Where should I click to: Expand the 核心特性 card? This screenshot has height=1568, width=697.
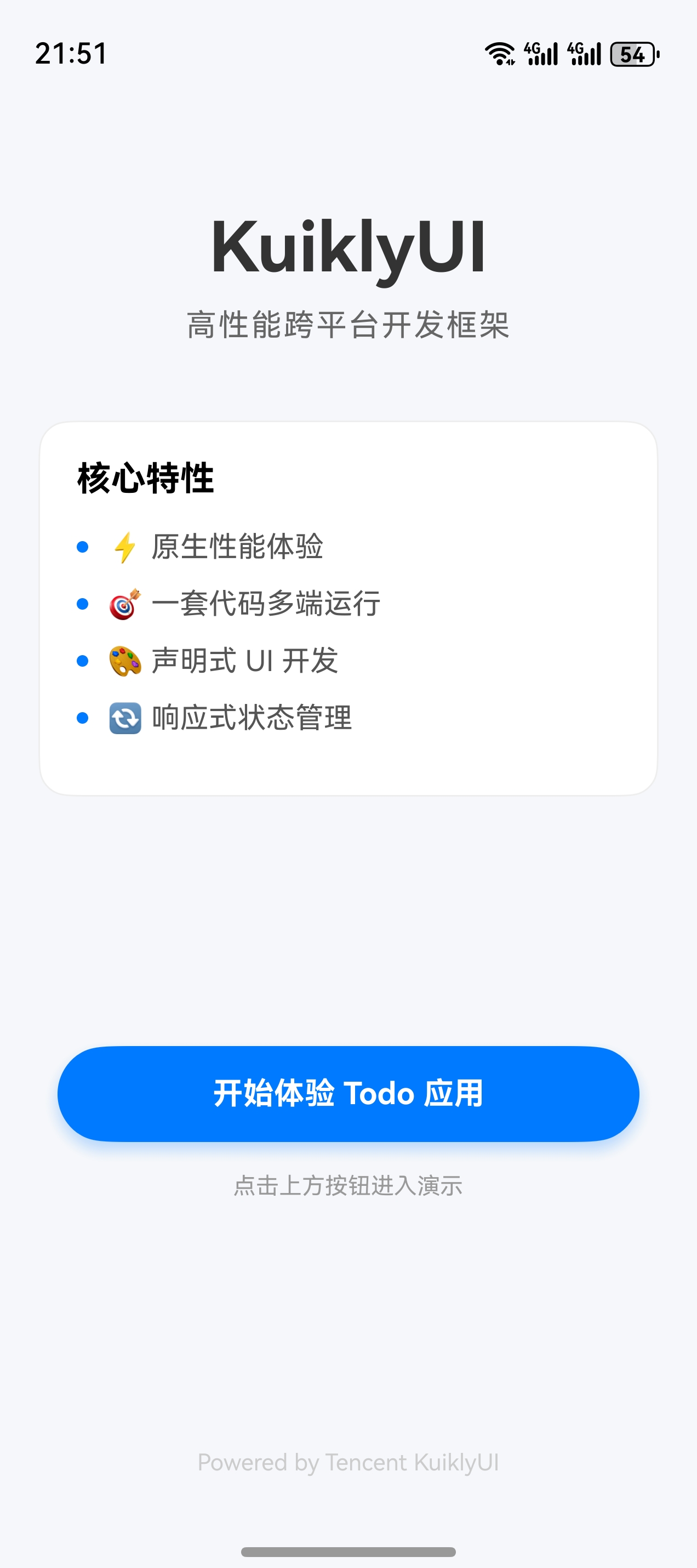[348, 609]
